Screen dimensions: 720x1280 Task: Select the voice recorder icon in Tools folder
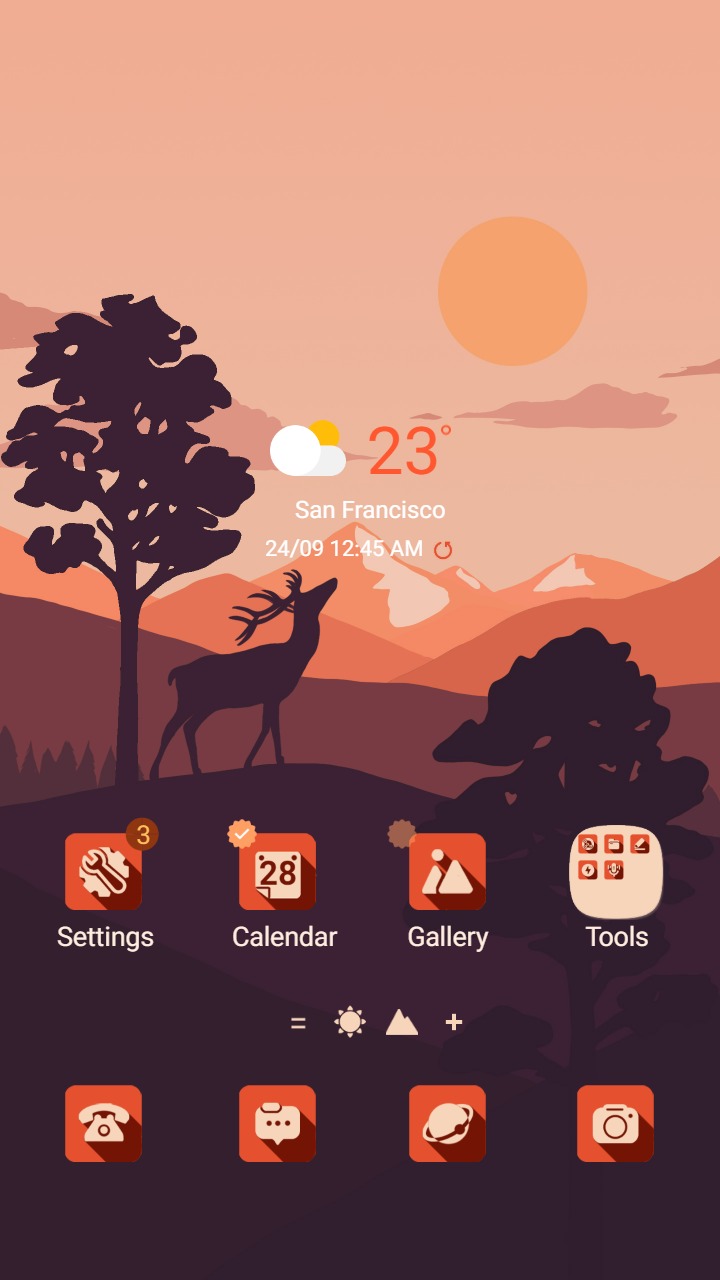click(x=614, y=869)
